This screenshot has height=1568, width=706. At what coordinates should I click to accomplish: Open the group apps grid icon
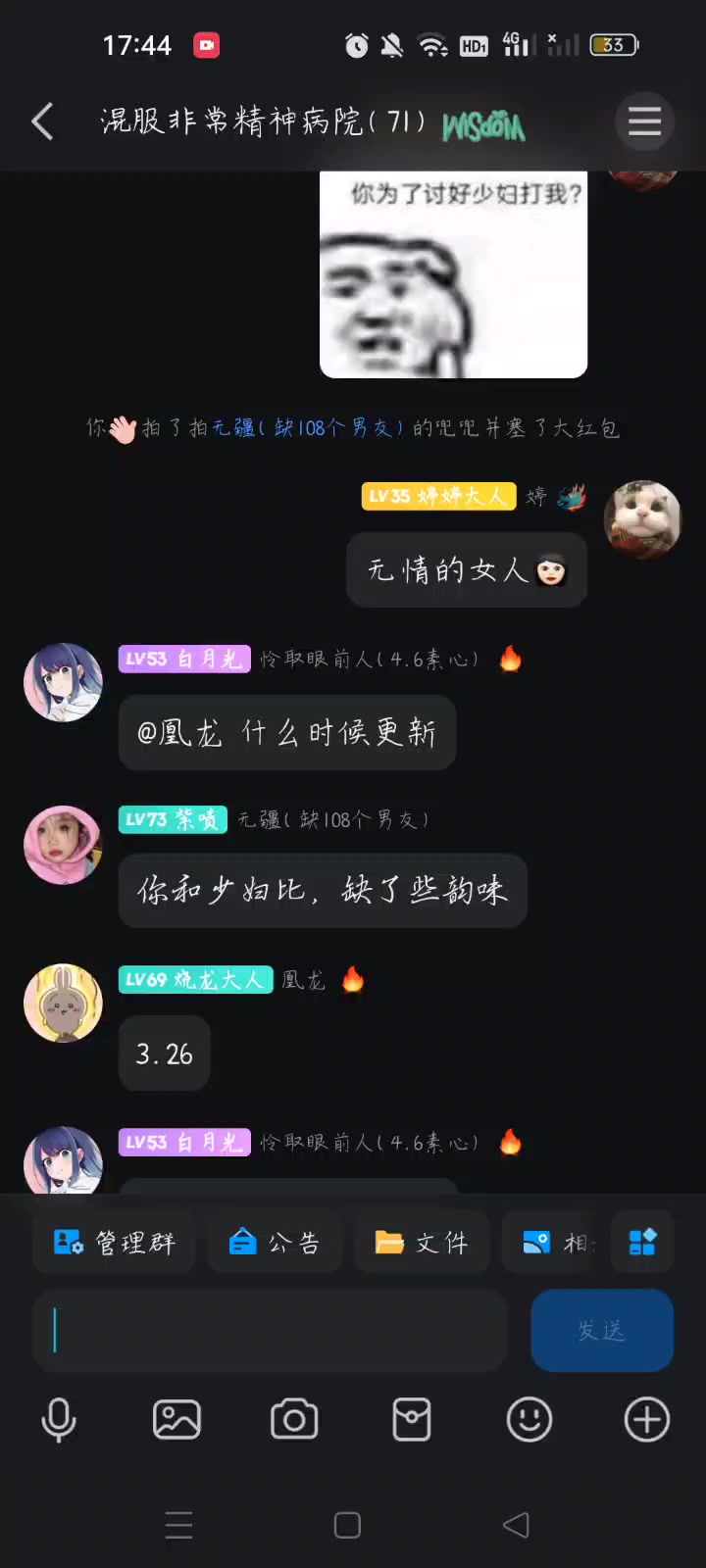(x=642, y=1243)
